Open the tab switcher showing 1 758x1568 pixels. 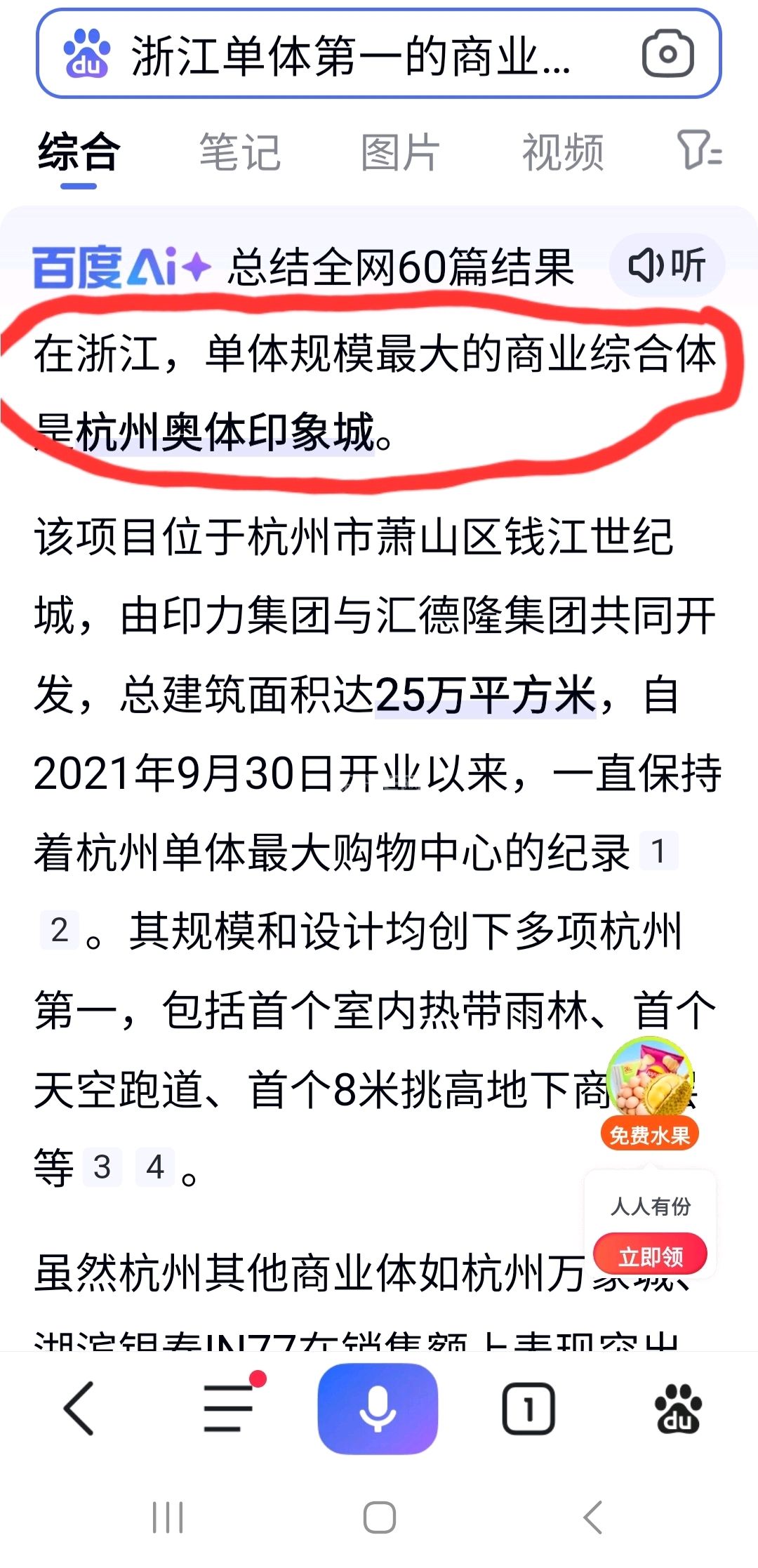click(x=528, y=1408)
